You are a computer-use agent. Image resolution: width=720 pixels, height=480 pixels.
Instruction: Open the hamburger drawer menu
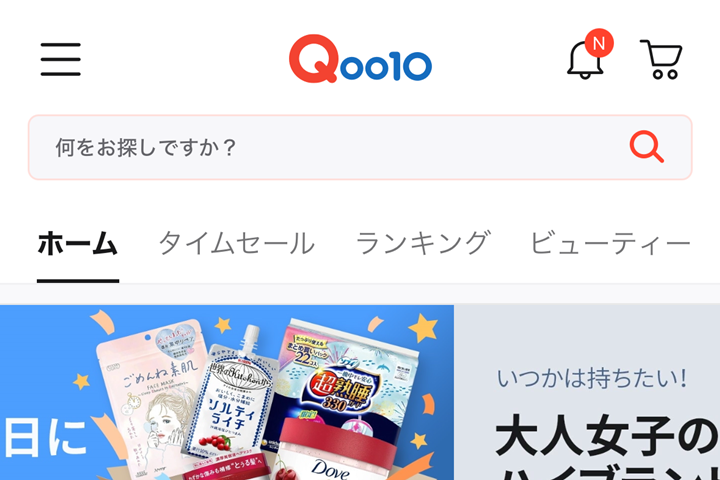click(60, 59)
